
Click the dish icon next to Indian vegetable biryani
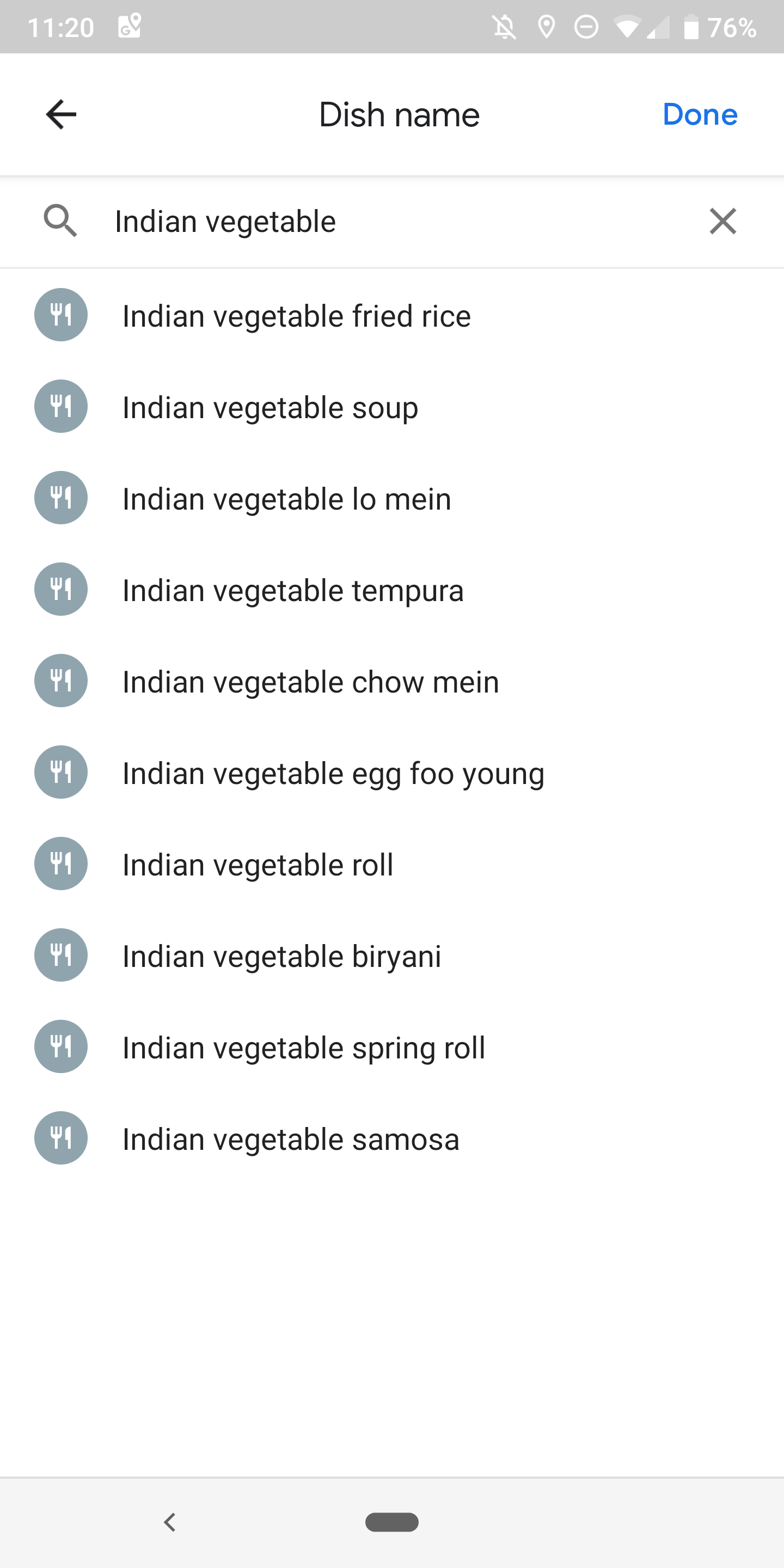coord(61,955)
